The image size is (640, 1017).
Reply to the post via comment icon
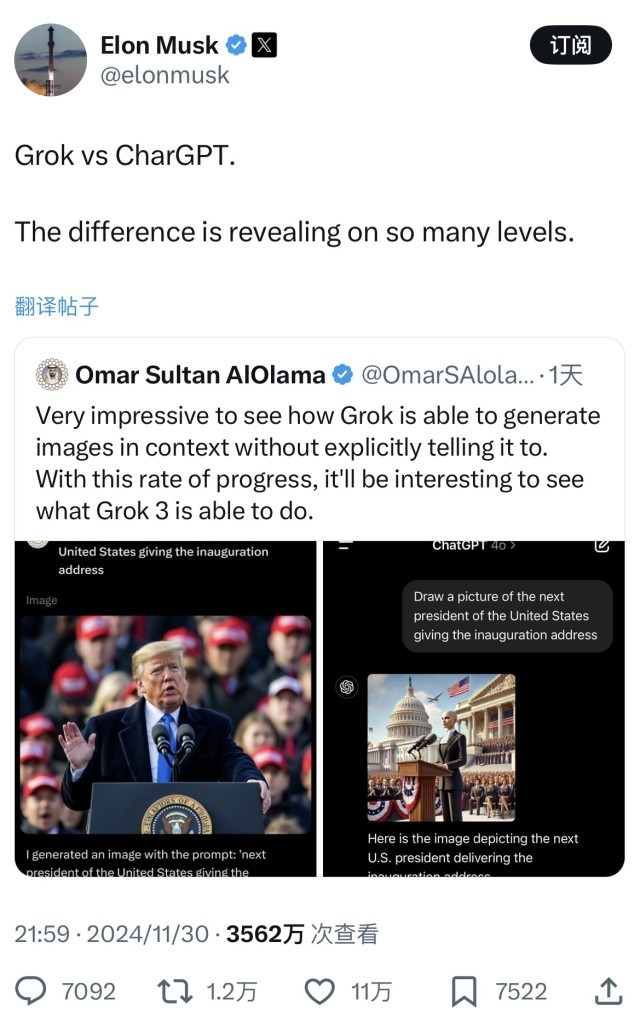(33, 991)
